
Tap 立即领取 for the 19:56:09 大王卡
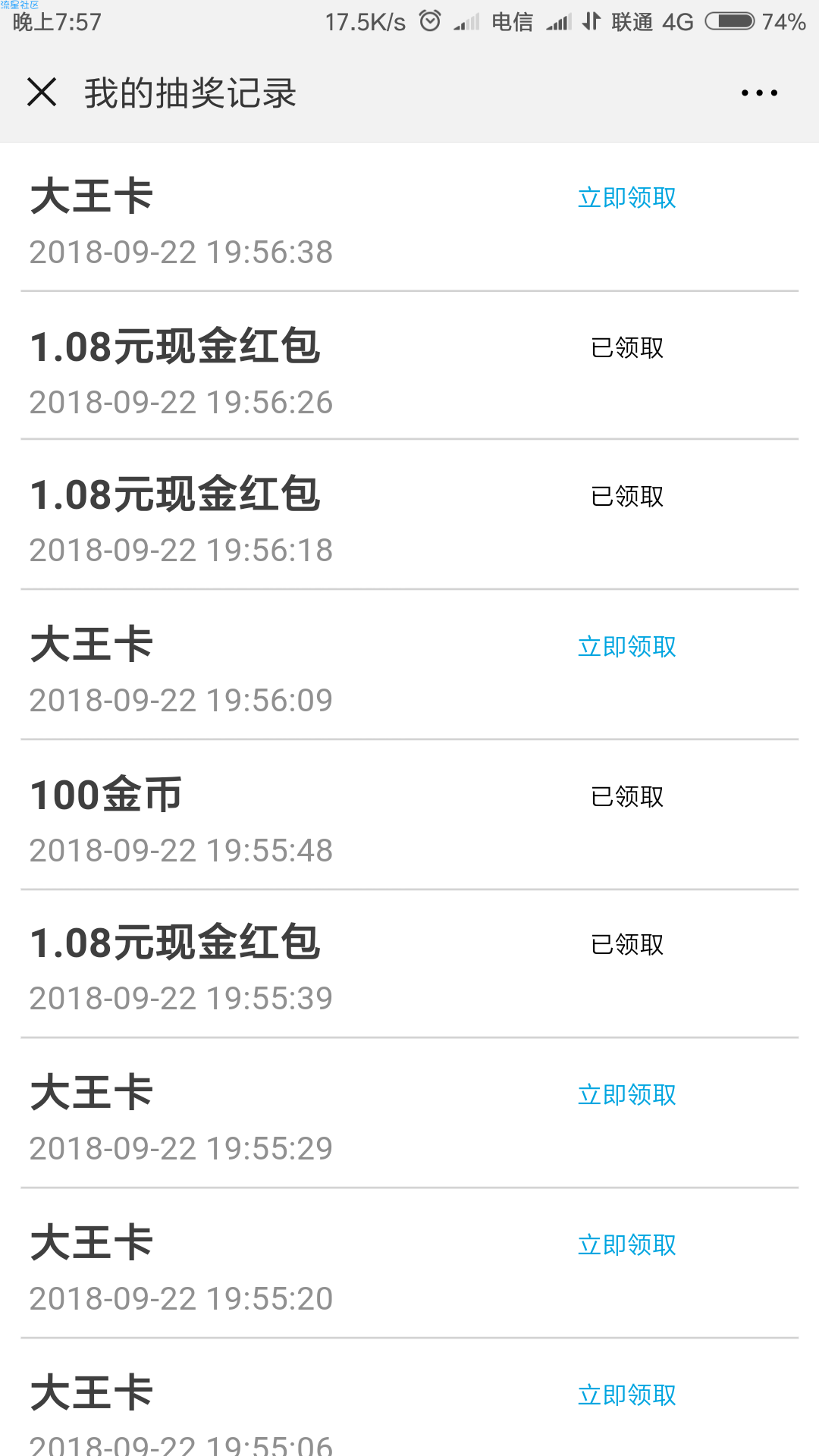[x=627, y=647]
